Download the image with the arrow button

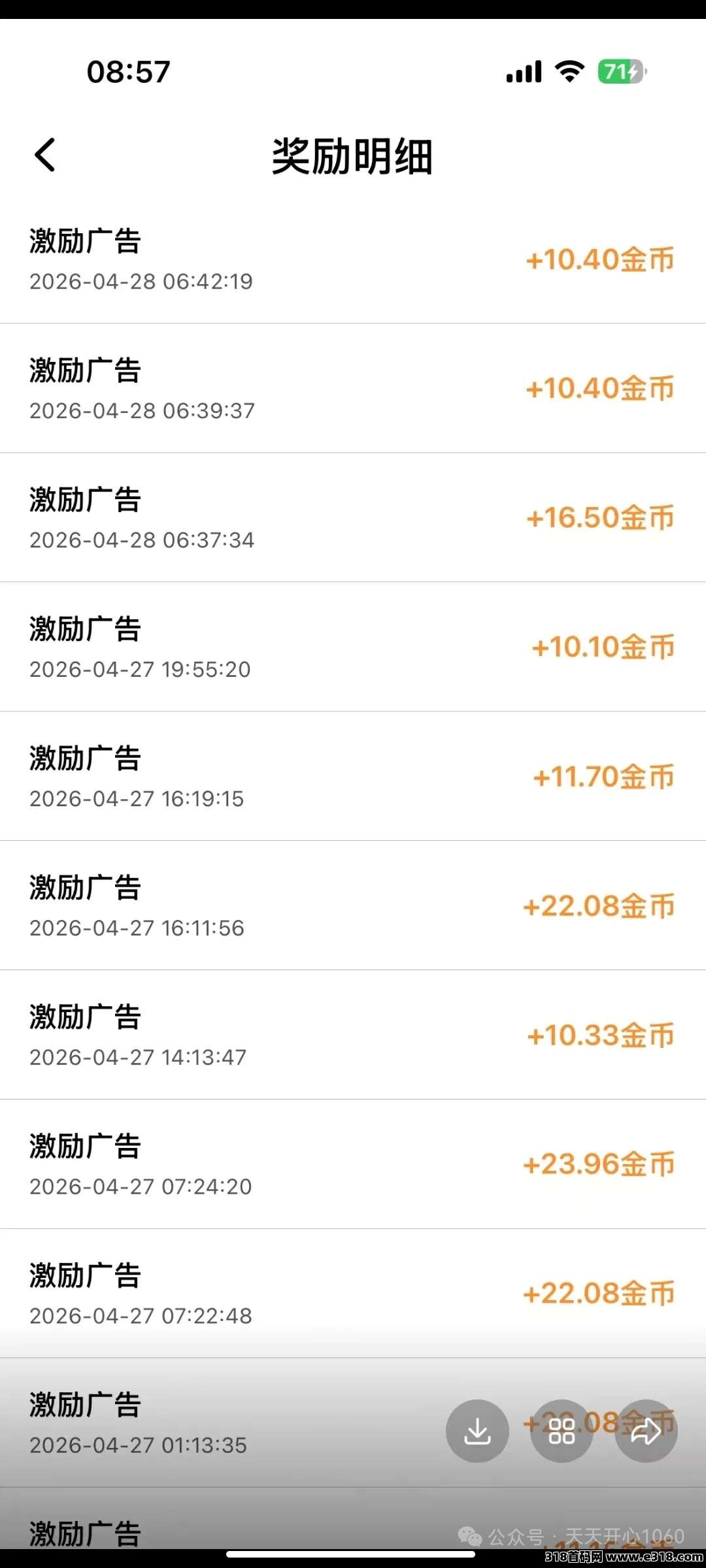477,1431
